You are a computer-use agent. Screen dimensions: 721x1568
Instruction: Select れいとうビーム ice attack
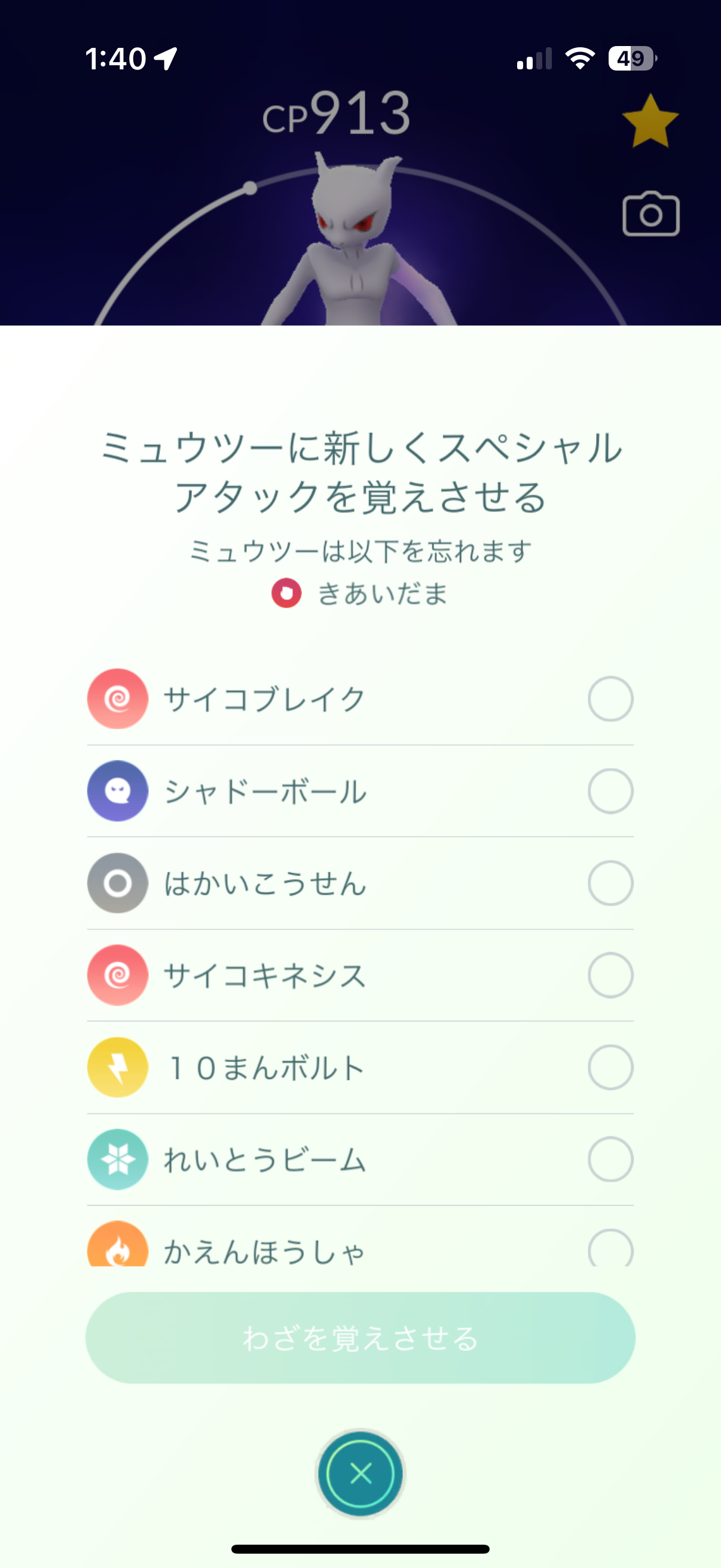tap(610, 1159)
